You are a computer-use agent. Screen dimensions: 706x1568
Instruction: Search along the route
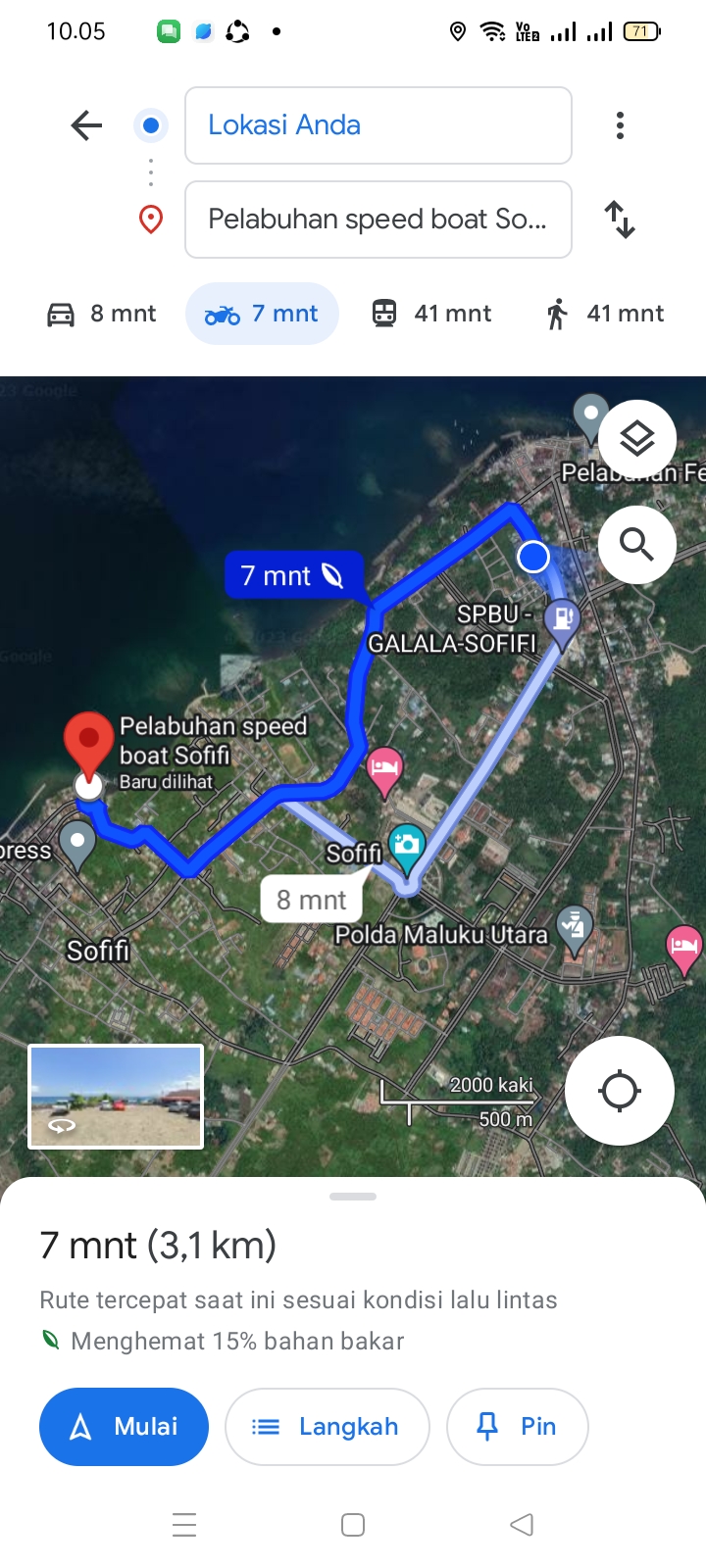click(637, 545)
